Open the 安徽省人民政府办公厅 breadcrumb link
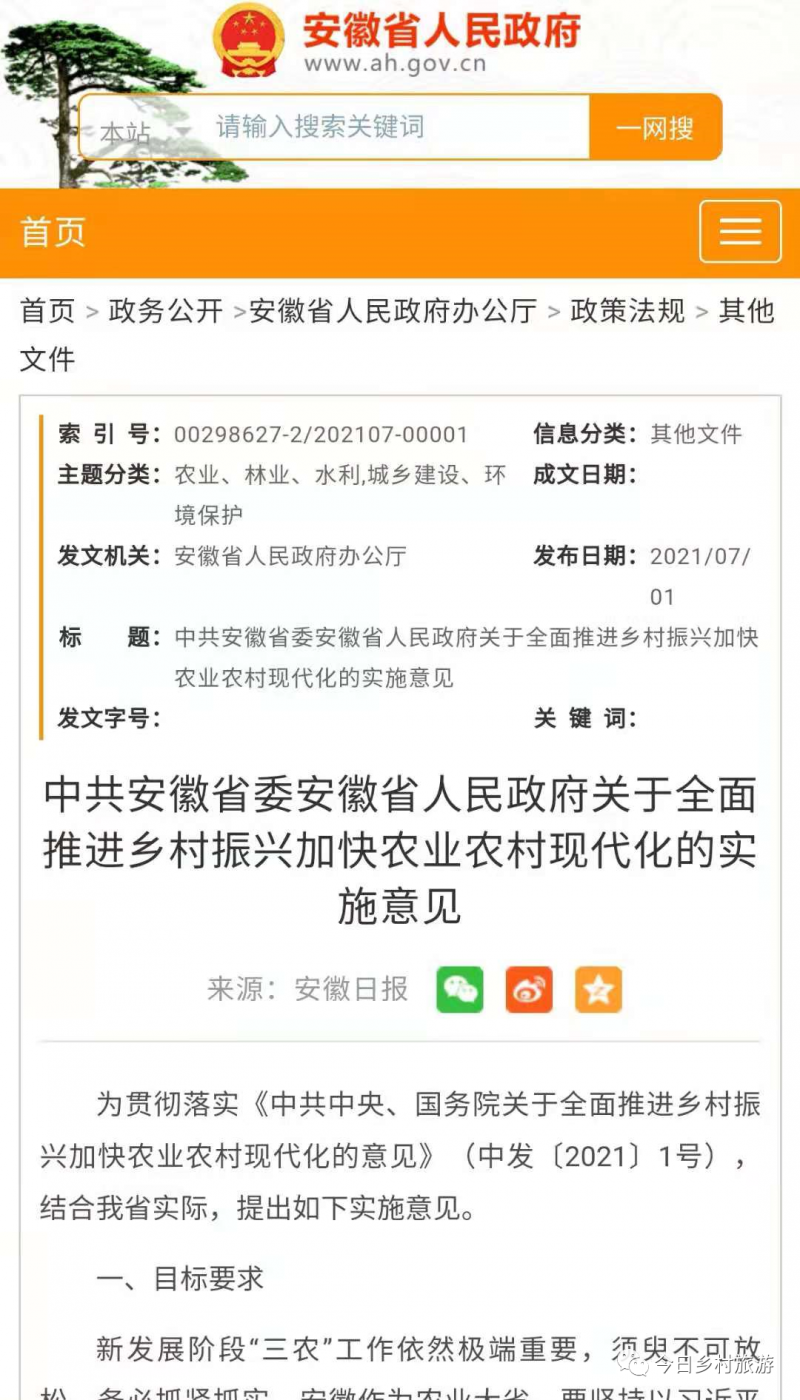The height and width of the screenshot is (1400, 800). [393, 311]
